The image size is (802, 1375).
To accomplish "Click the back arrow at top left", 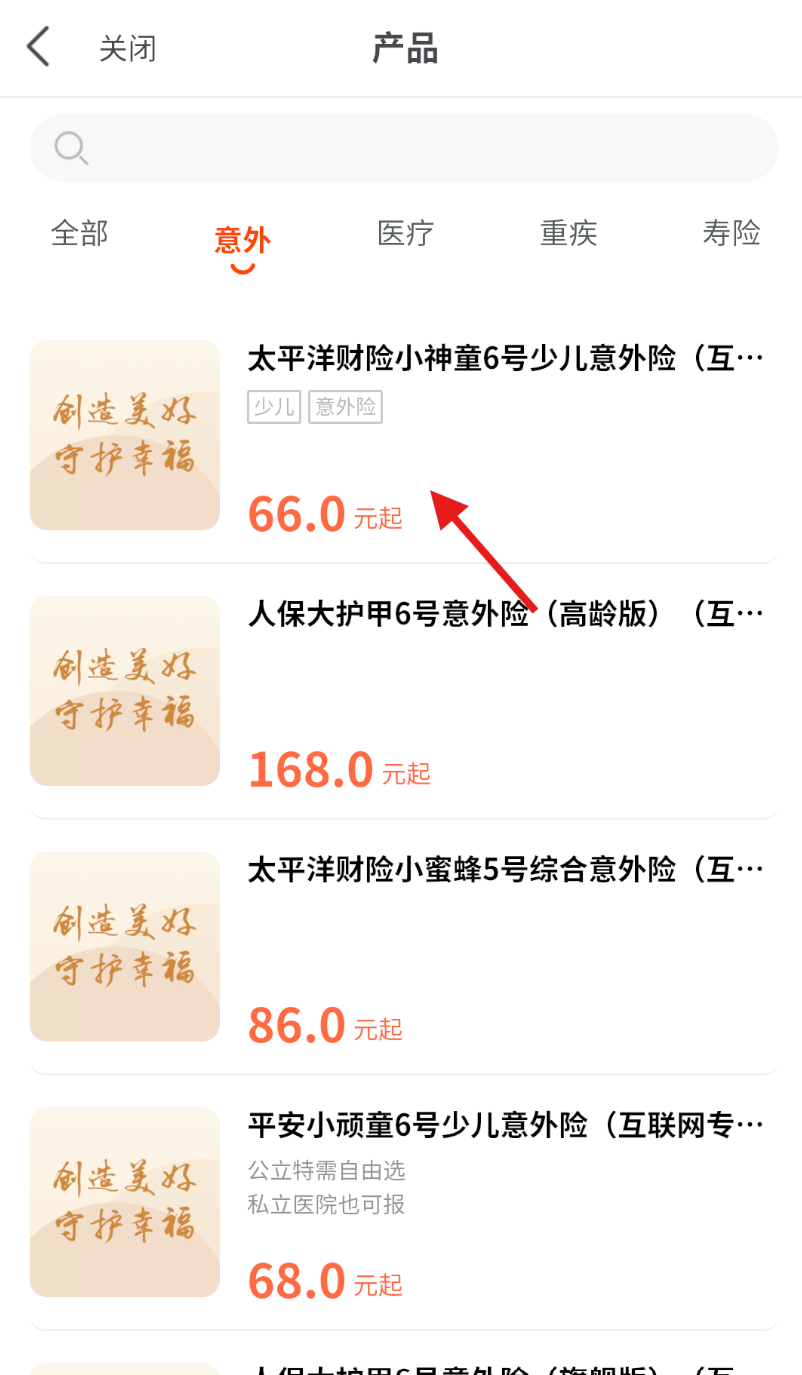I will [38, 46].
